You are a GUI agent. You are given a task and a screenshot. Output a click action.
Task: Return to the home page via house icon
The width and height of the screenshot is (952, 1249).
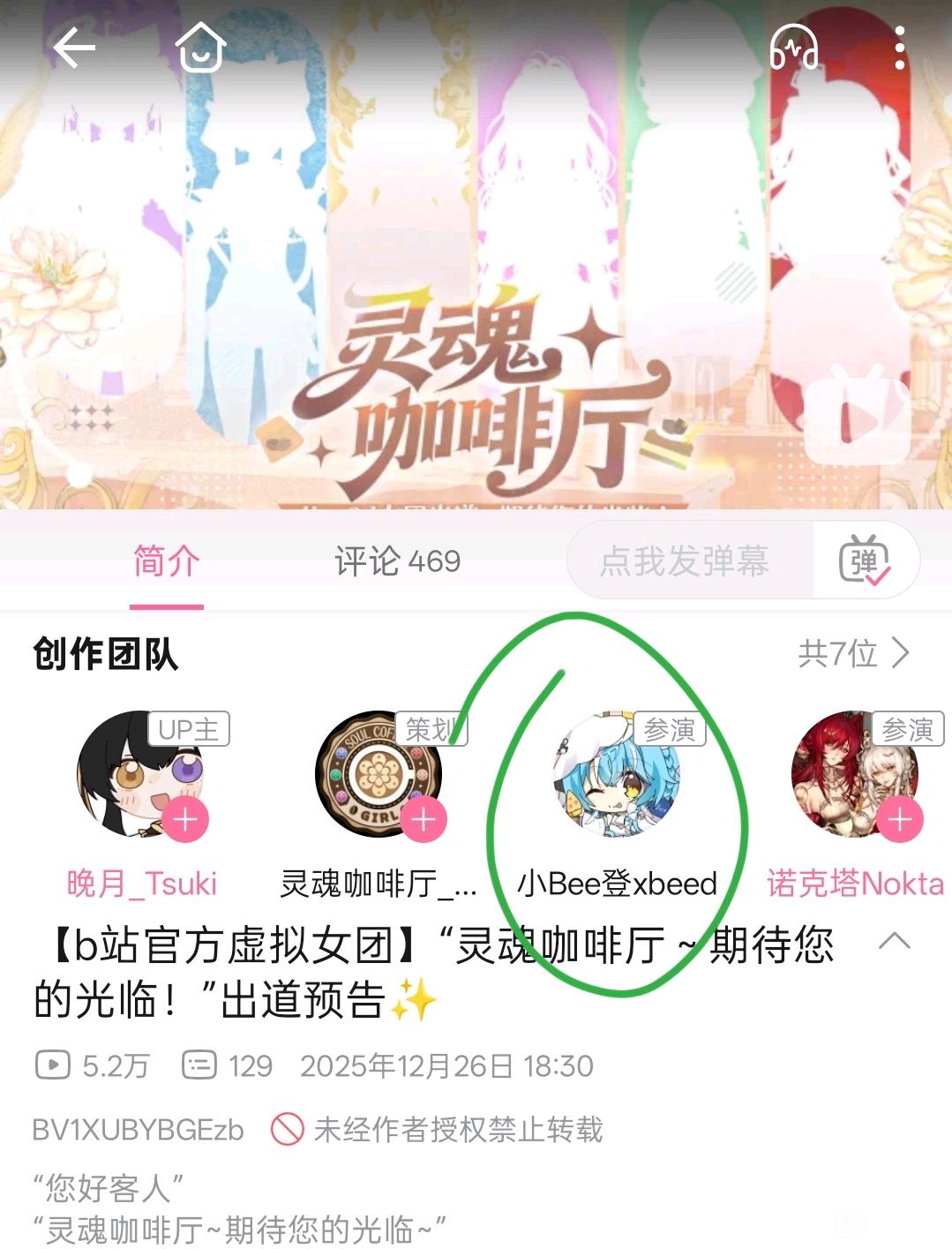point(201,46)
